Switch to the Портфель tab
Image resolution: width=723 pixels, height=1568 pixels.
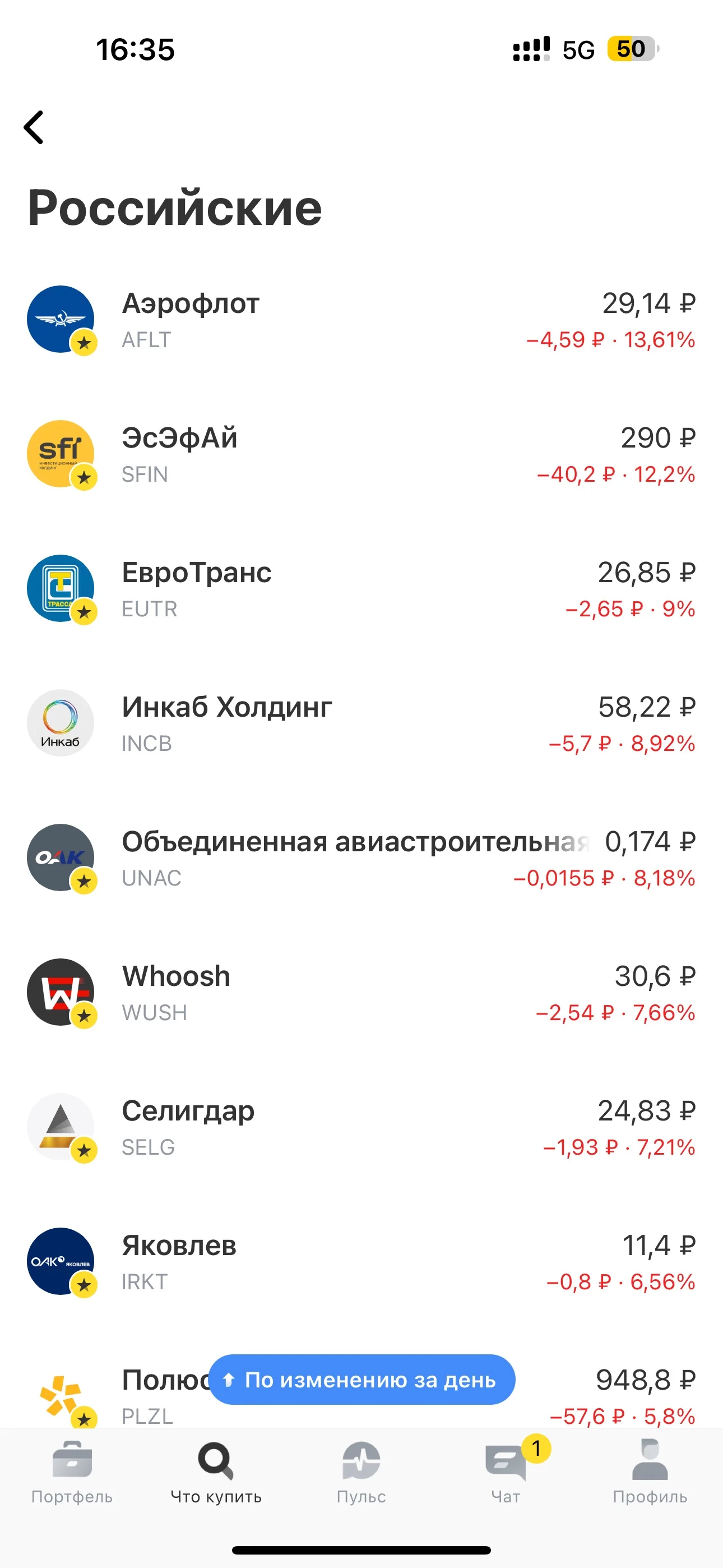coord(72,1472)
